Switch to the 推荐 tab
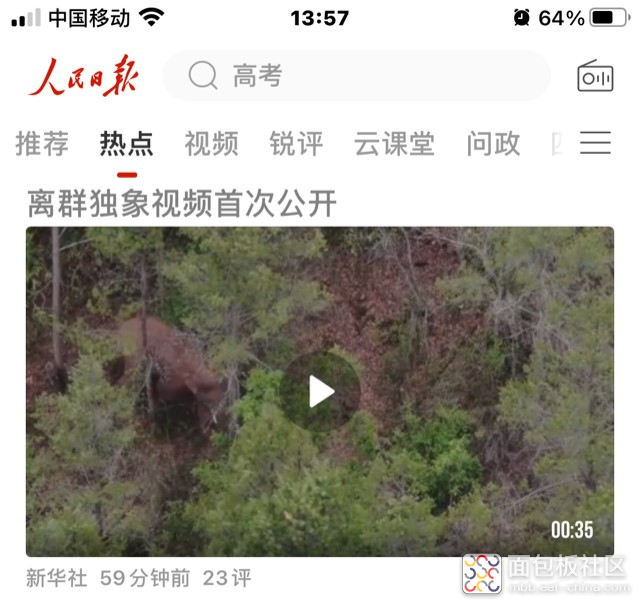Viewport: 640px width, 605px height. click(42, 144)
